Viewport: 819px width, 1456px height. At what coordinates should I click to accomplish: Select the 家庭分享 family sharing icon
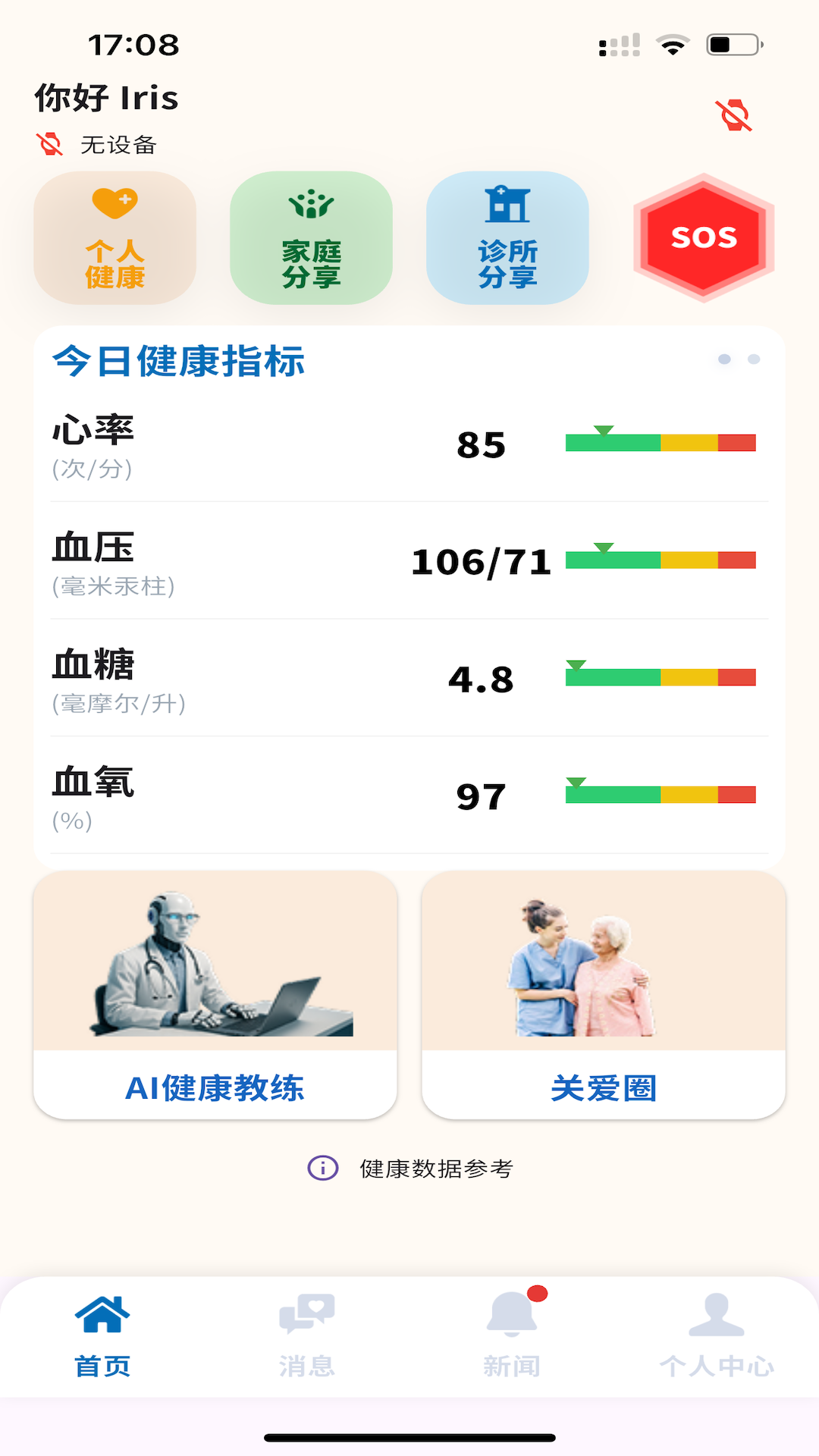point(311,205)
